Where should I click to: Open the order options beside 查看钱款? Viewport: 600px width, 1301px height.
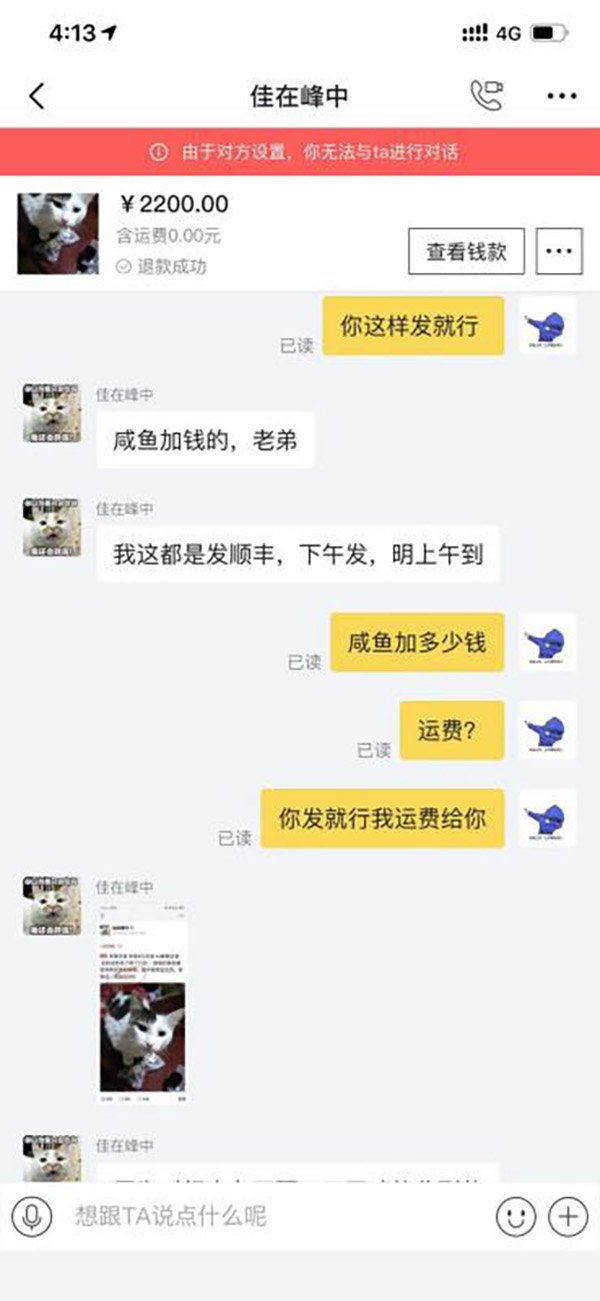click(560, 251)
